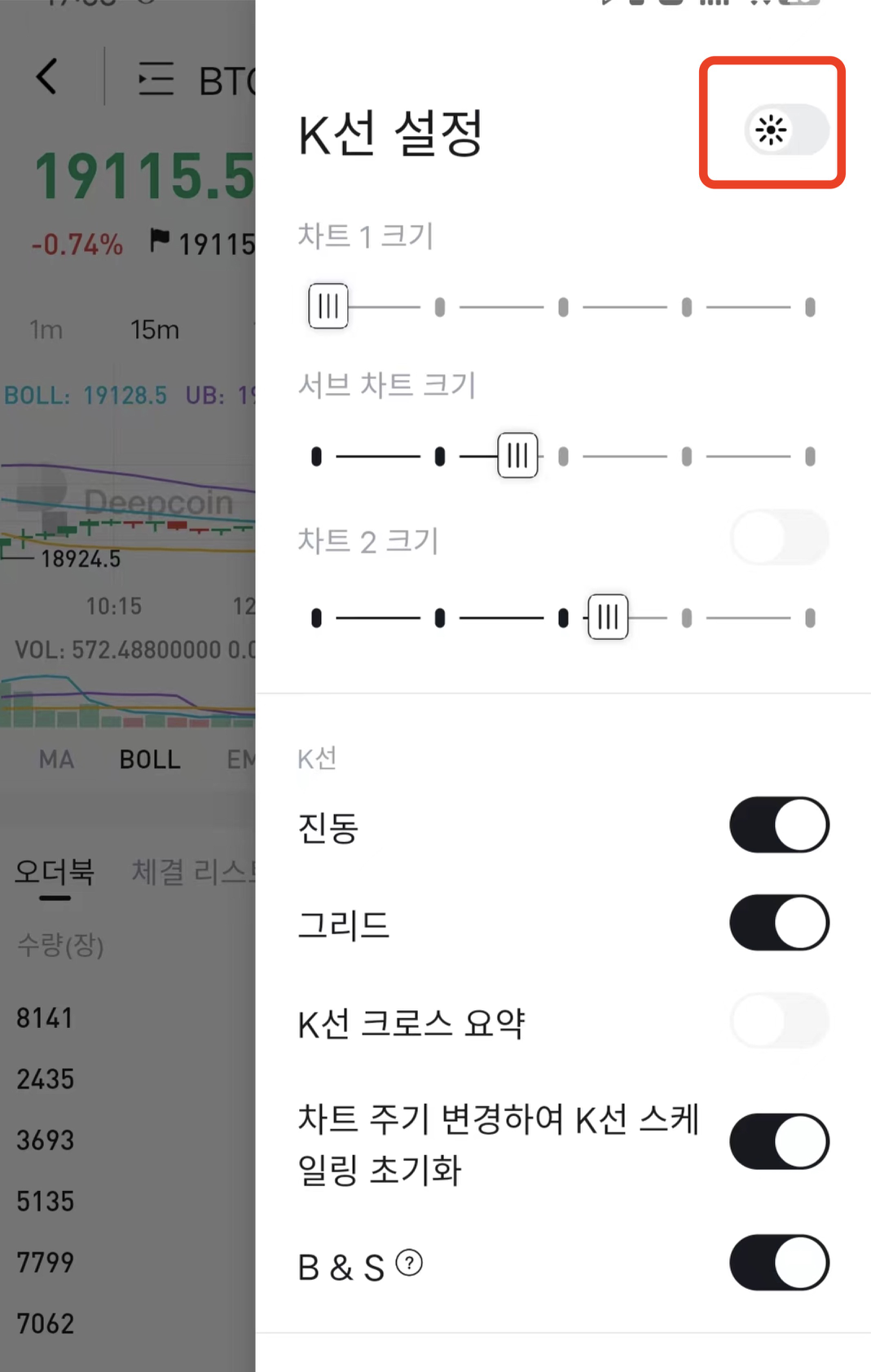871x1372 pixels.
Task: Open the B & S help icon
Action: point(409,1264)
